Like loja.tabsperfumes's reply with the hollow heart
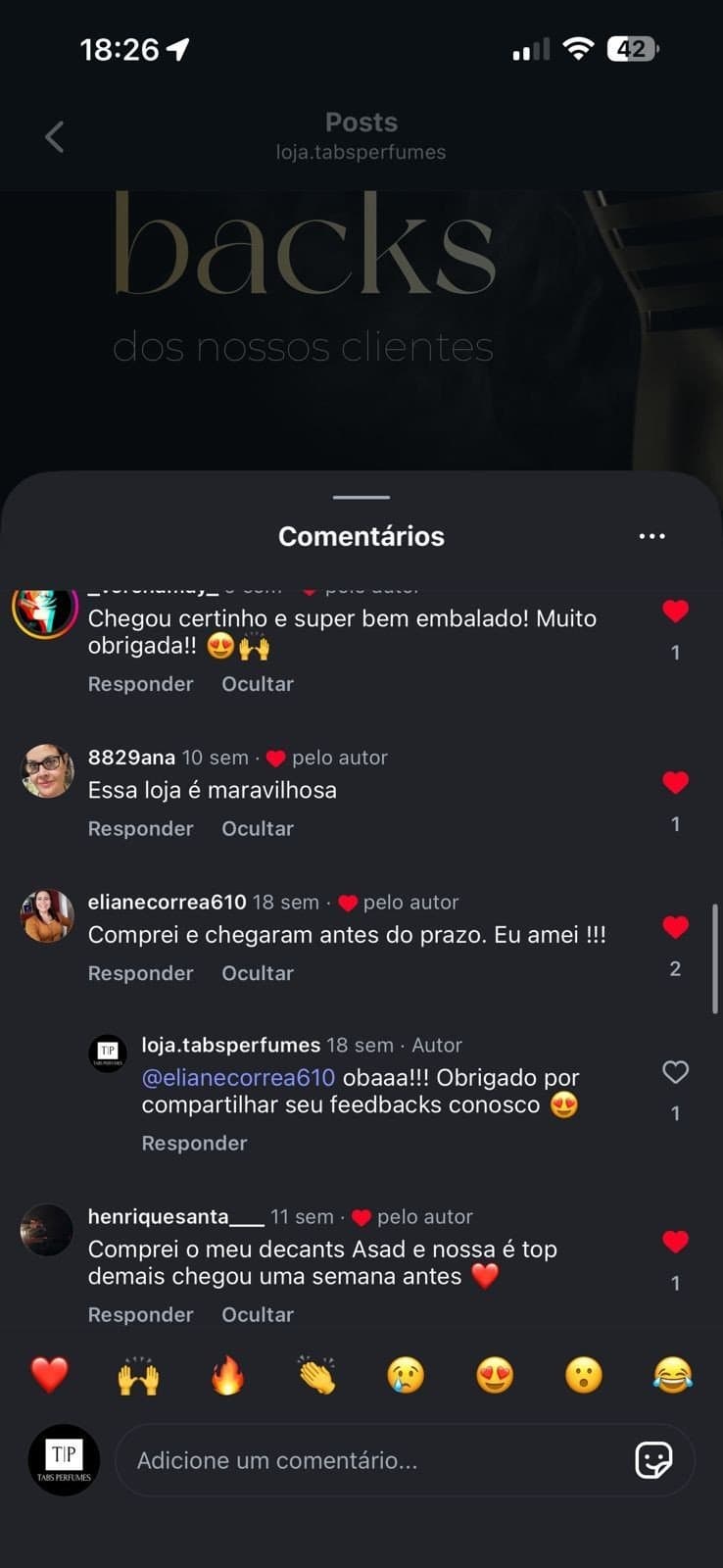The image size is (723, 1568). 674,1072
